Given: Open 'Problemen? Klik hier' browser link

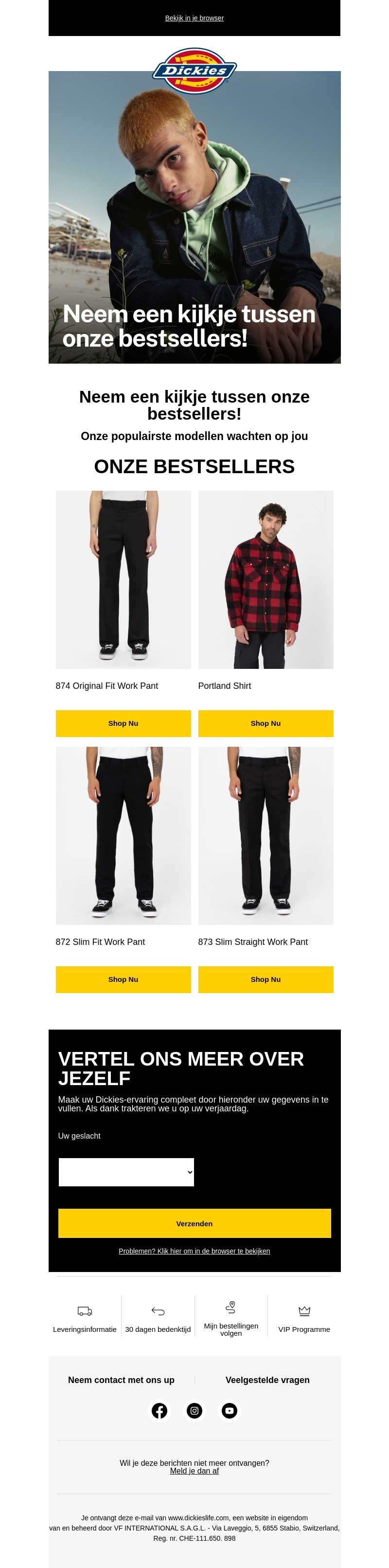Looking at the screenshot, I should pos(194,1251).
